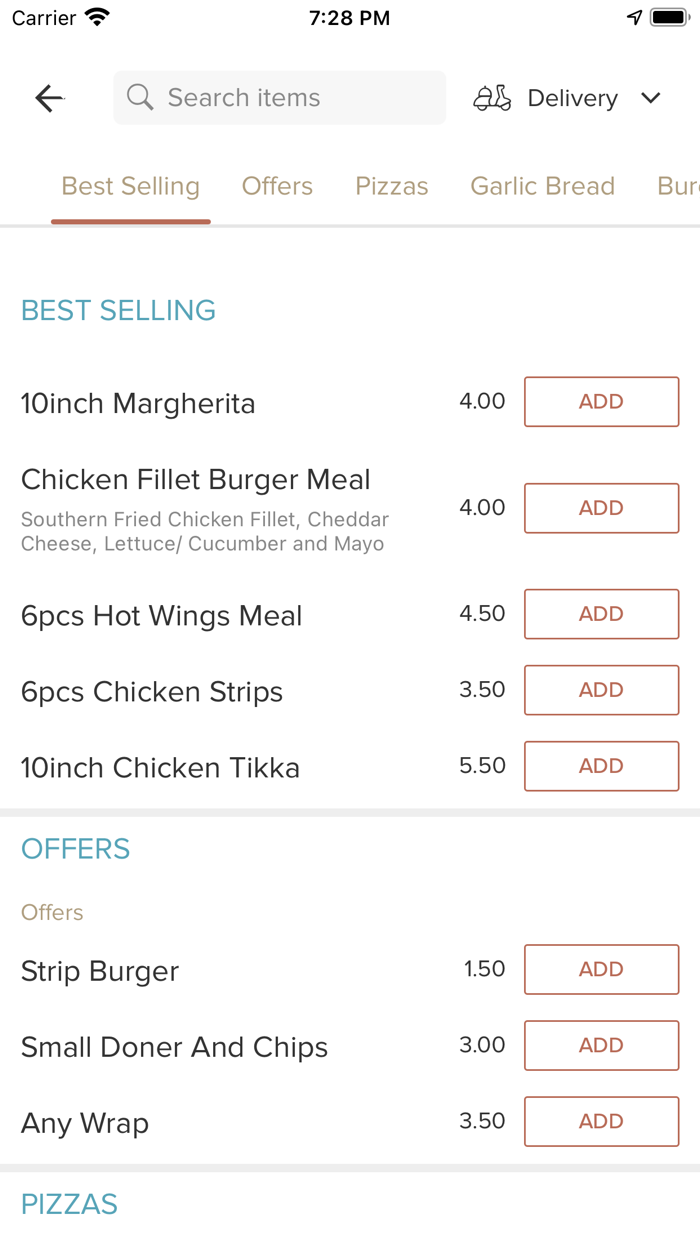
Task: Open the Pizzas tab
Action: pyautogui.click(x=392, y=187)
